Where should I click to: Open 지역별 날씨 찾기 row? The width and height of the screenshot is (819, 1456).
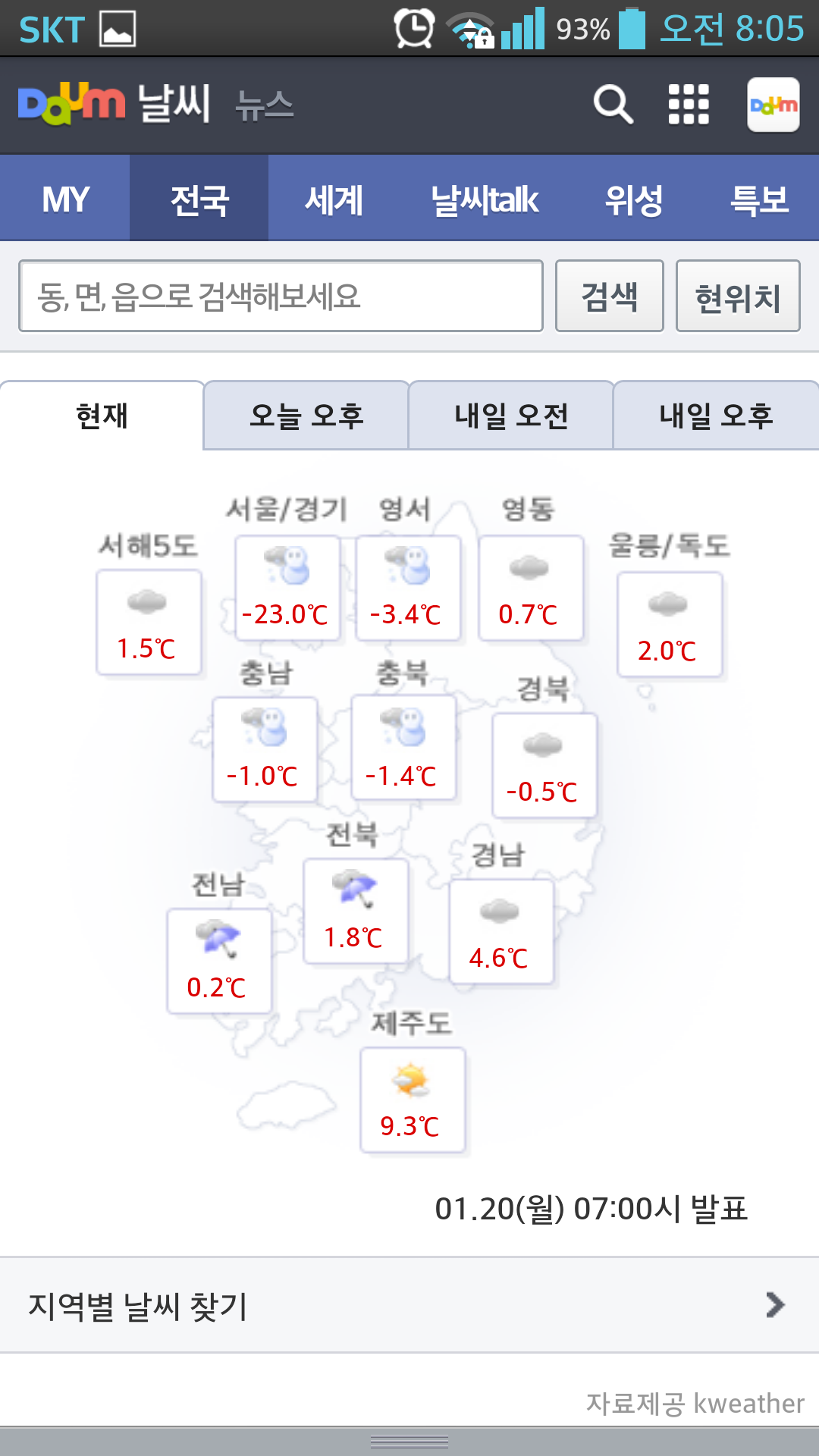coord(409,1305)
